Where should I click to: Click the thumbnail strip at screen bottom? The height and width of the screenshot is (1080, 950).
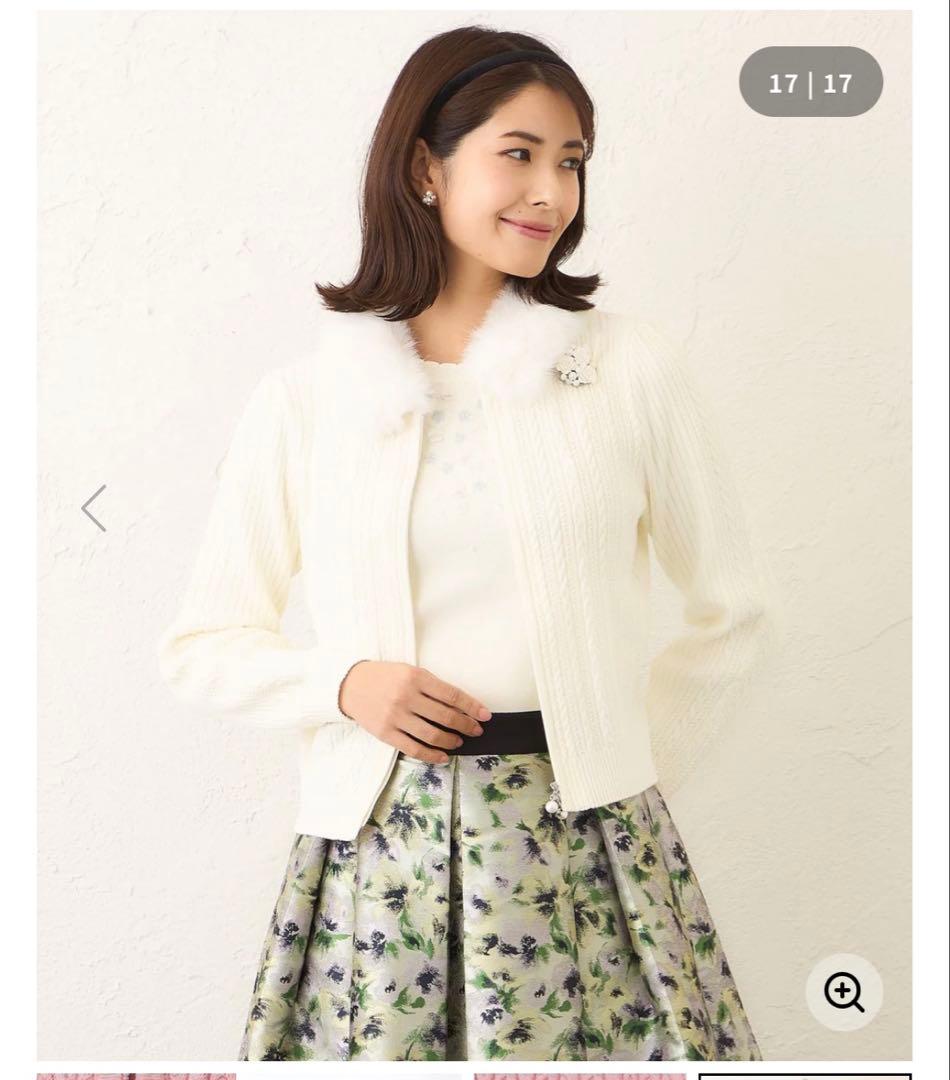click(x=475, y=1072)
